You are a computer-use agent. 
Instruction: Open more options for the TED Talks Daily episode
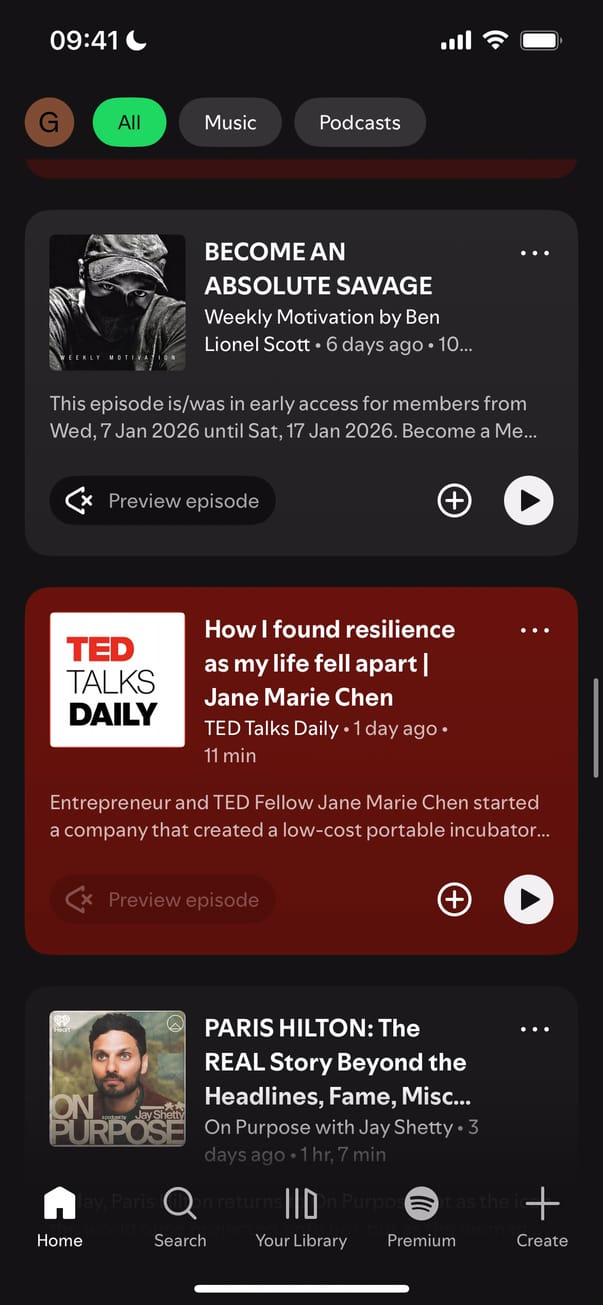(x=535, y=630)
